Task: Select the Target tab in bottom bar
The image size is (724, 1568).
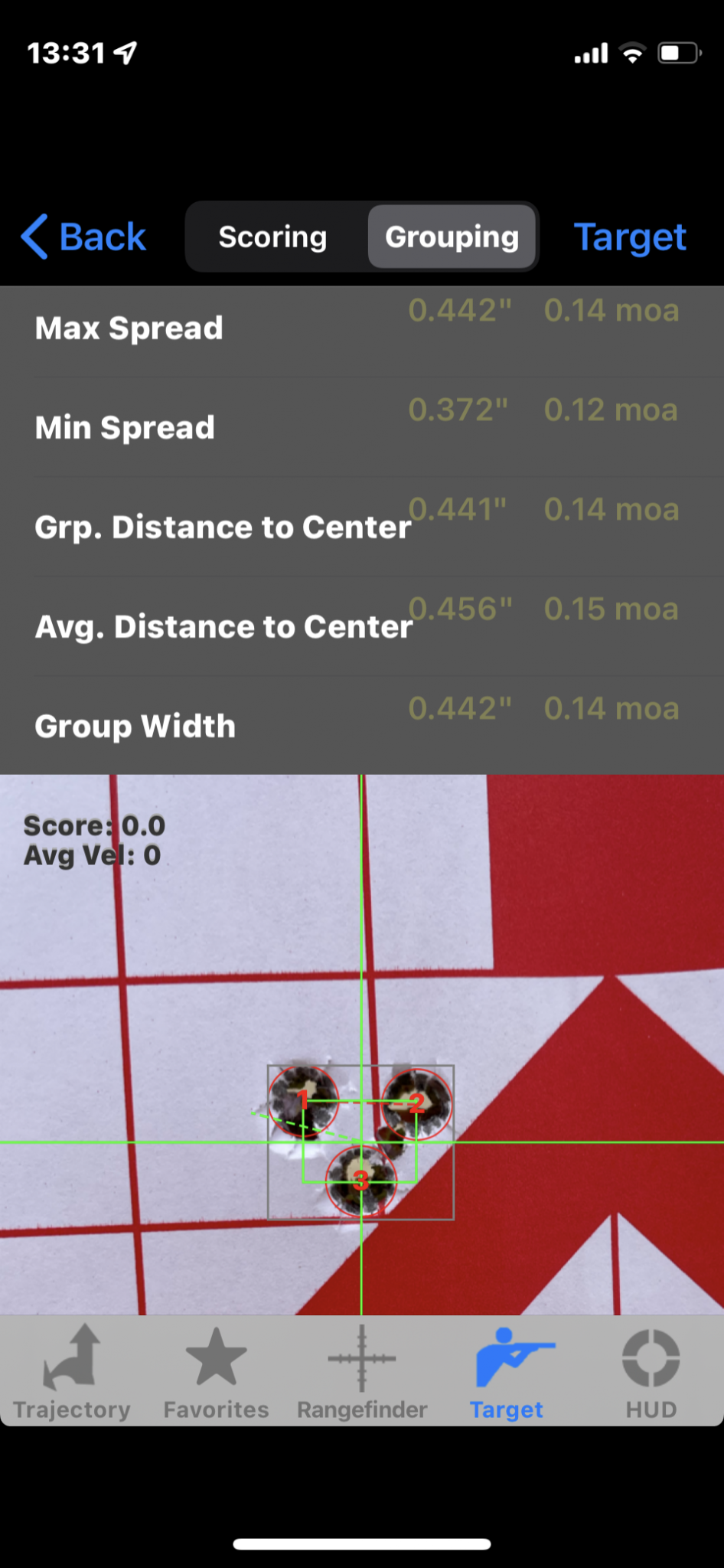Action: pyautogui.click(x=507, y=1372)
